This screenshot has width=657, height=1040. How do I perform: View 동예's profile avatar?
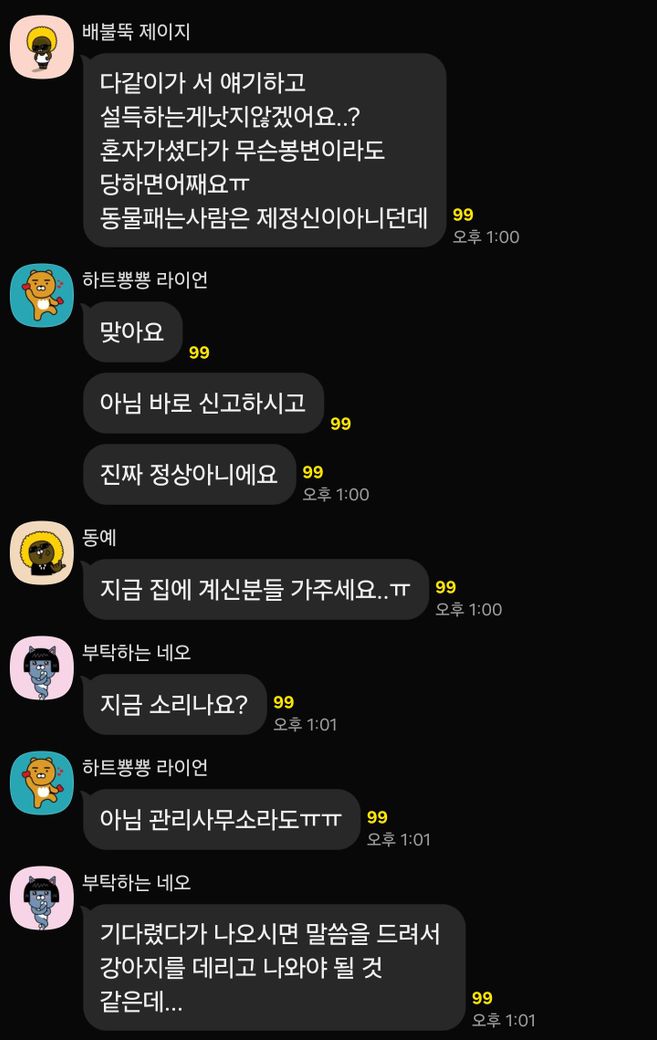42,552
